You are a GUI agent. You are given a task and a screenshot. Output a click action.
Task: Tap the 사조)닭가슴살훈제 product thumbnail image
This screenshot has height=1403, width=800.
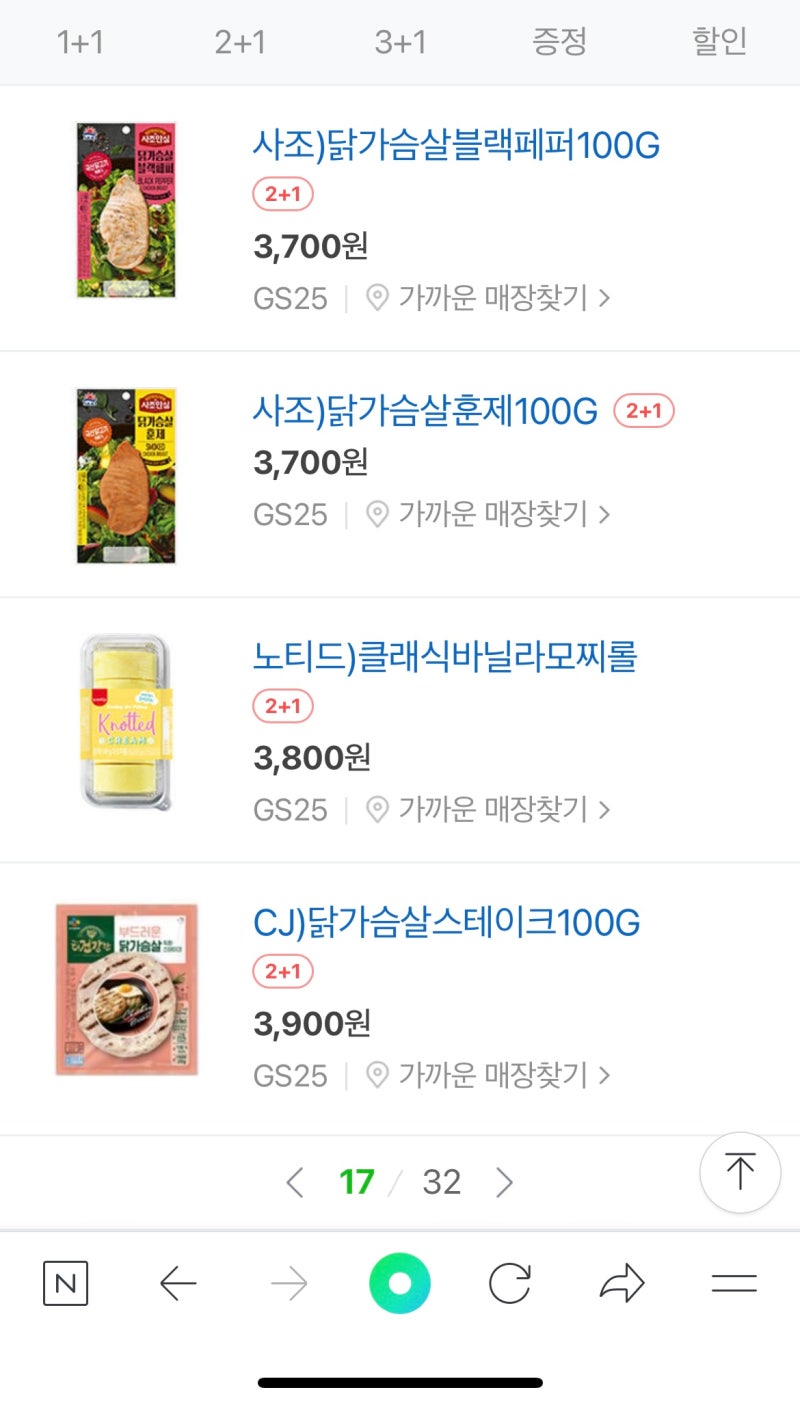(x=125, y=475)
